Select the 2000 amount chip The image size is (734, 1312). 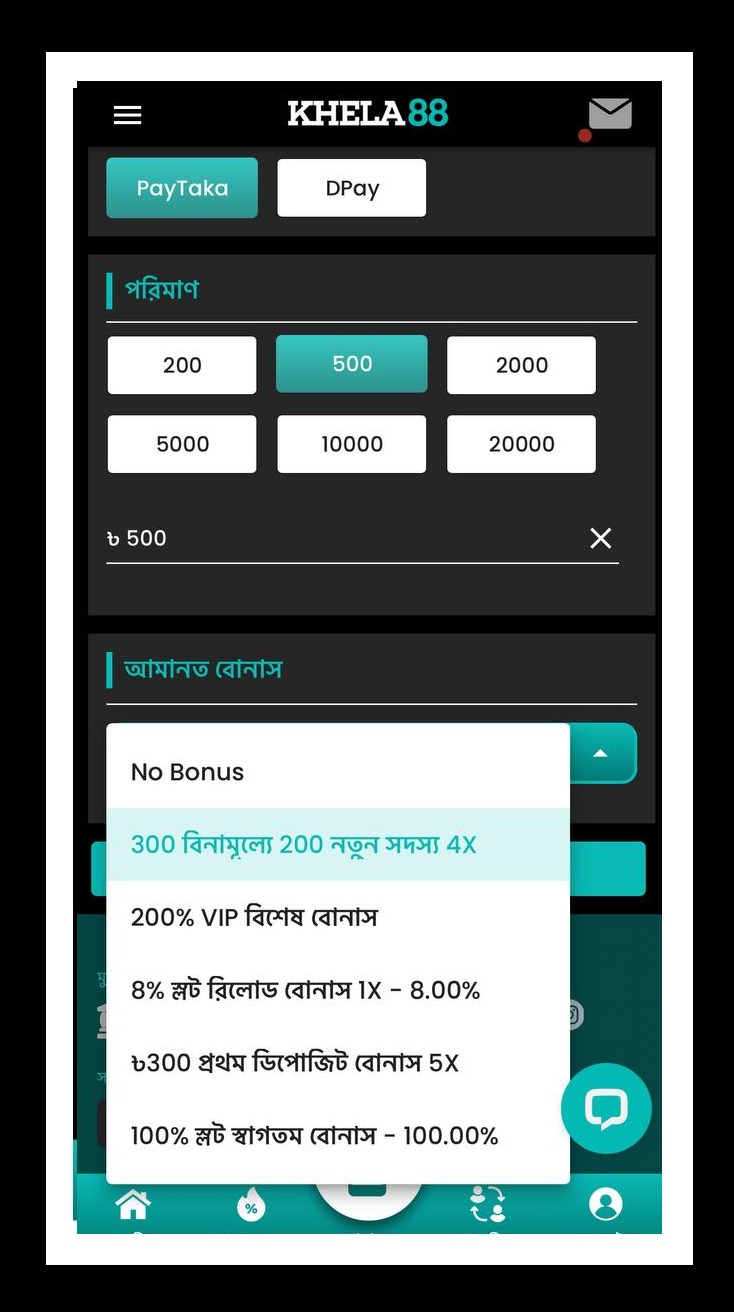[521, 365]
